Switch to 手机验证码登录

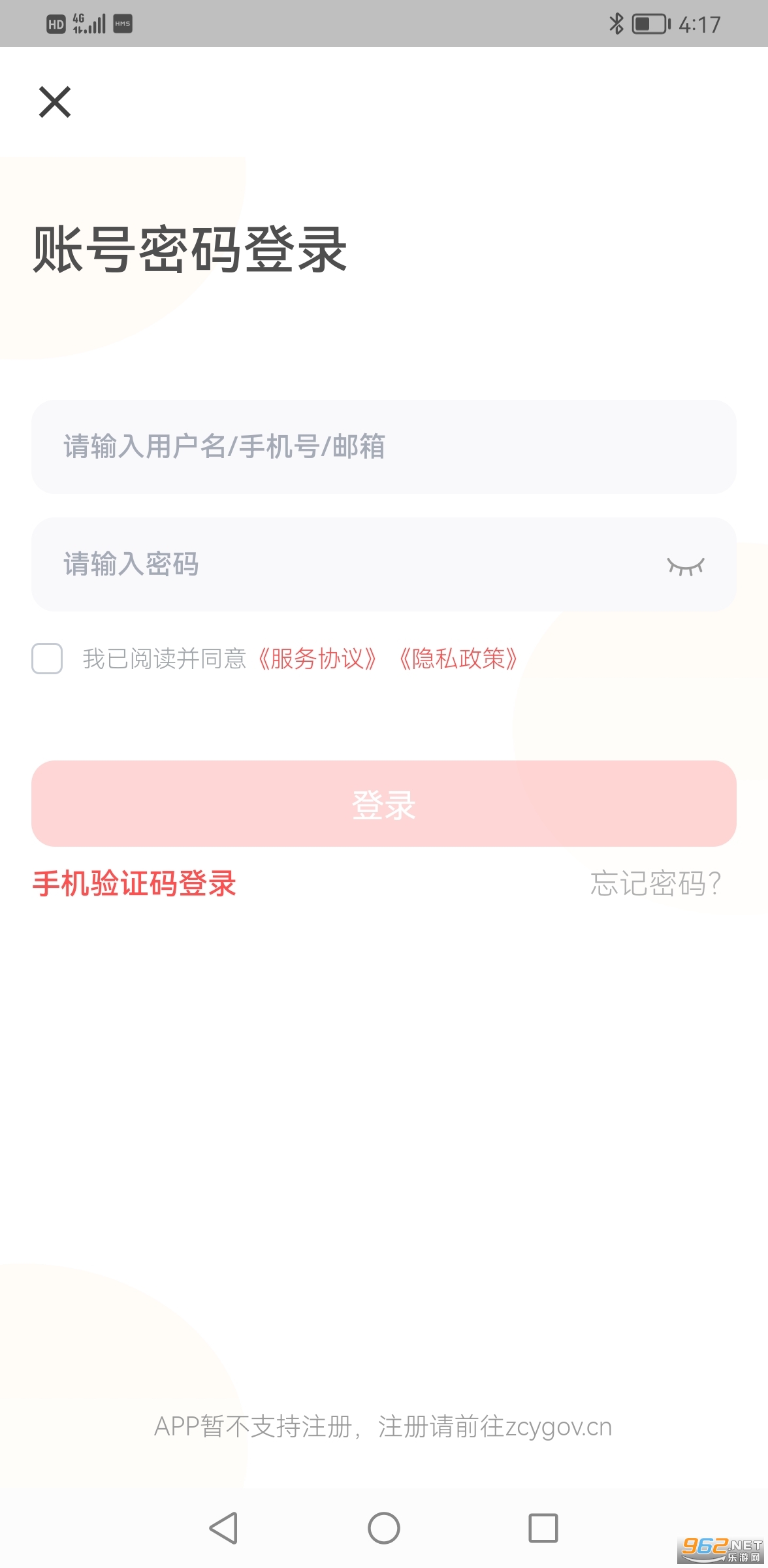point(135,884)
